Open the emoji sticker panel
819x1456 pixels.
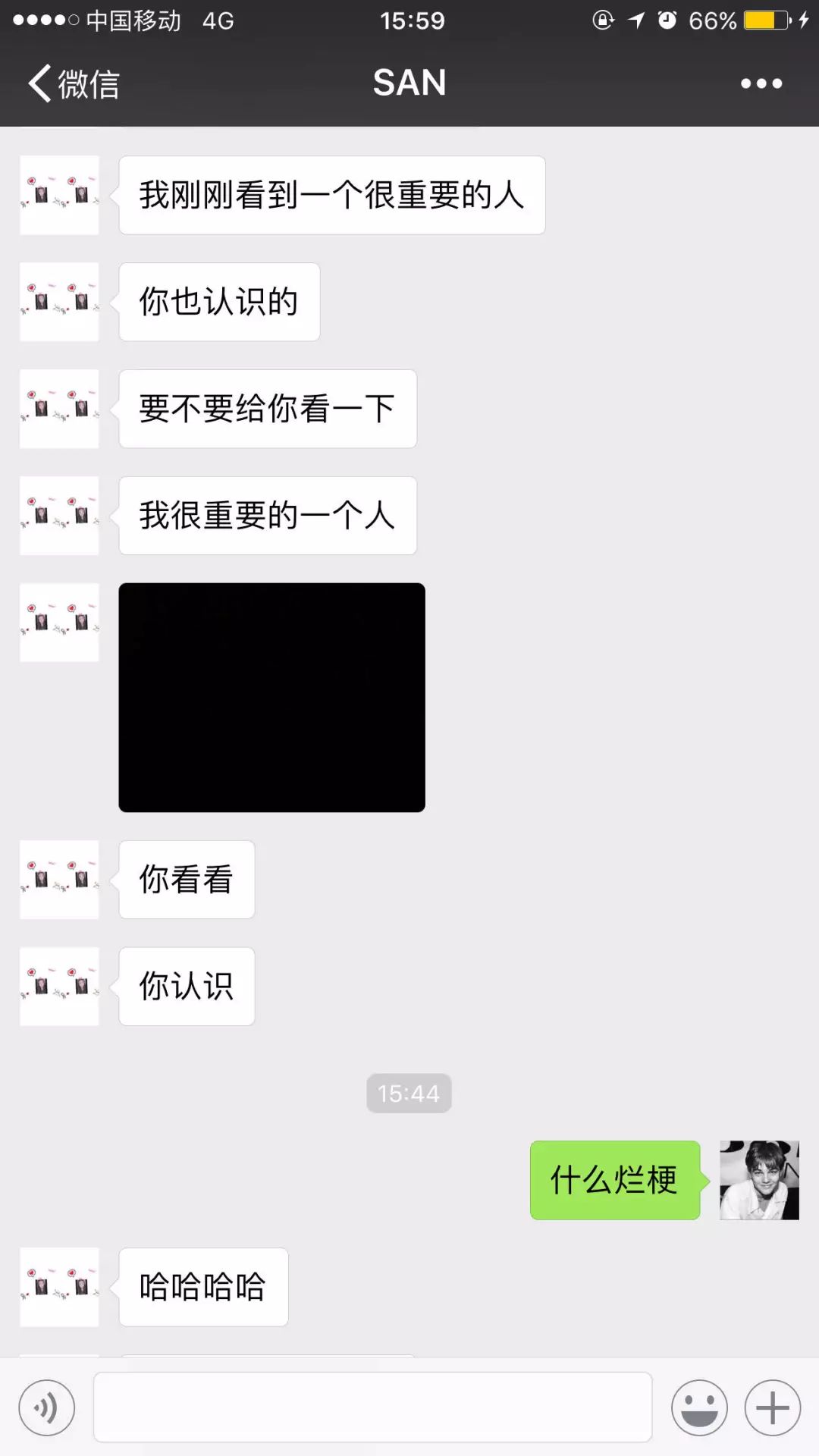point(698,1408)
